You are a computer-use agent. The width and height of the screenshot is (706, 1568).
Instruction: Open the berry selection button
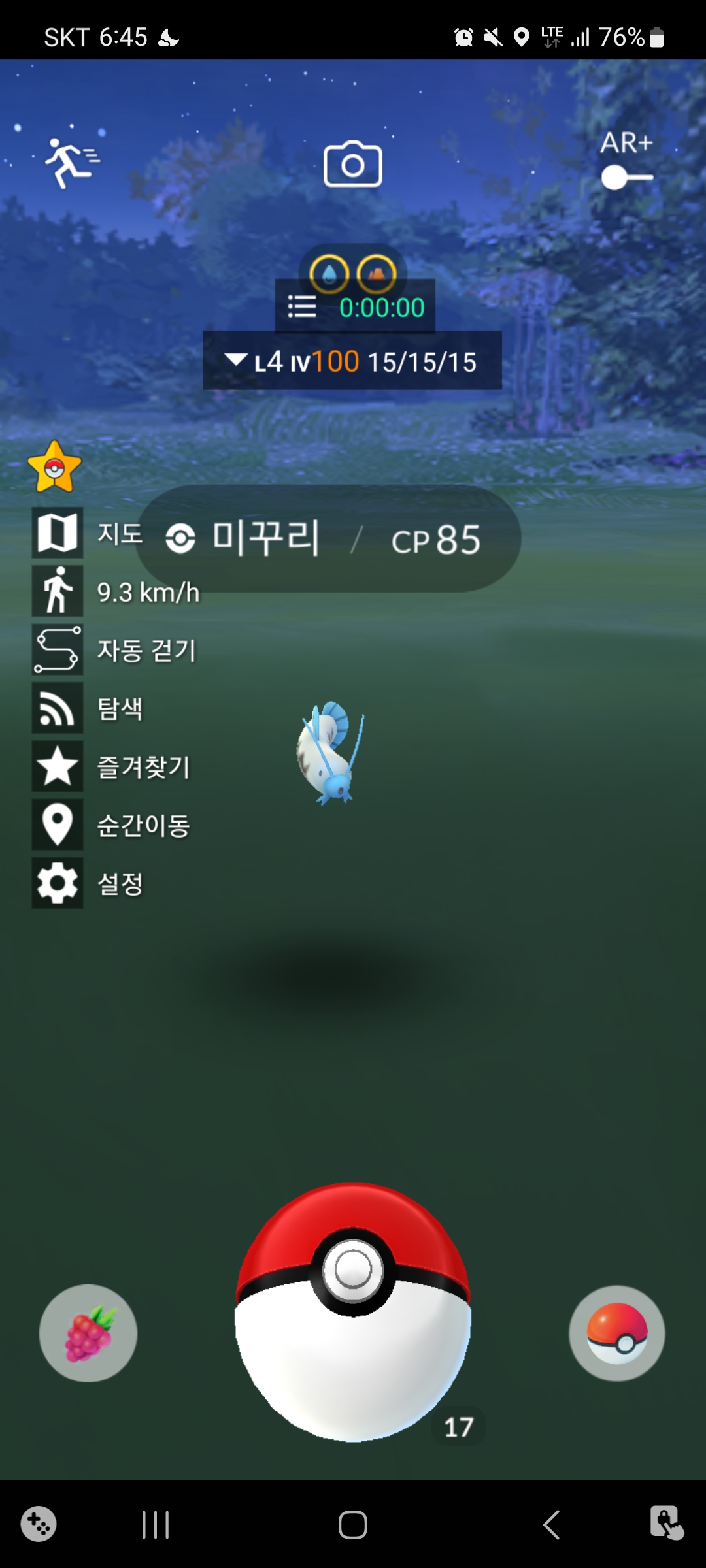click(x=88, y=1333)
